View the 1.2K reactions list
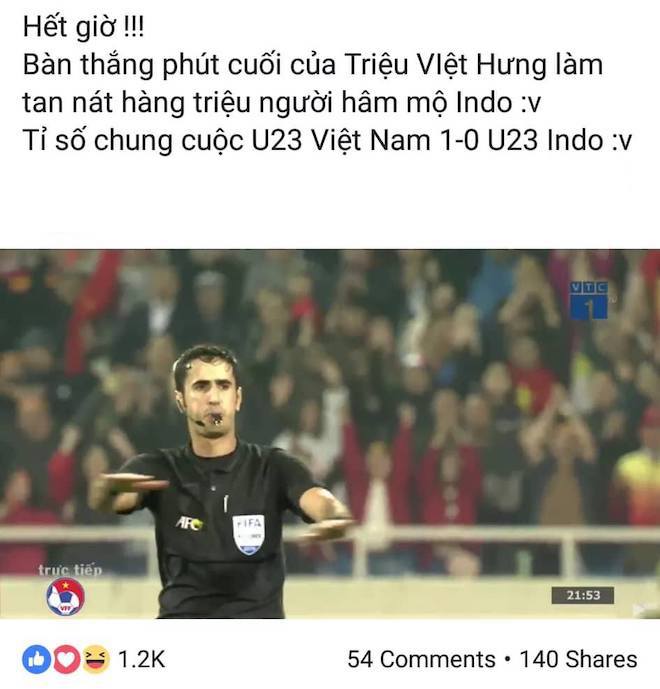This screenshot has width=660, height=689. coord(141,659)
